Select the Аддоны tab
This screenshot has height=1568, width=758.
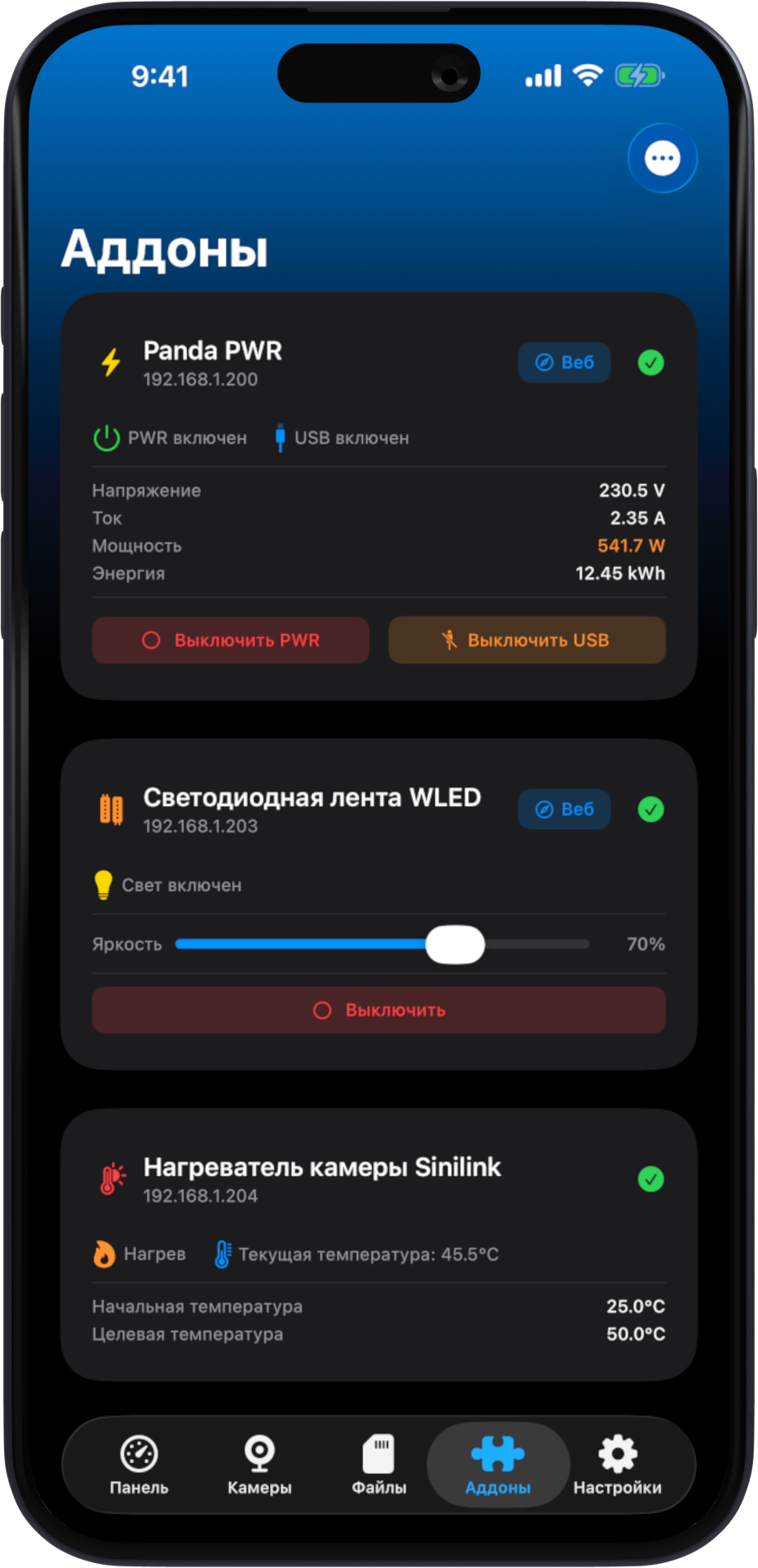click(498, 1465)
